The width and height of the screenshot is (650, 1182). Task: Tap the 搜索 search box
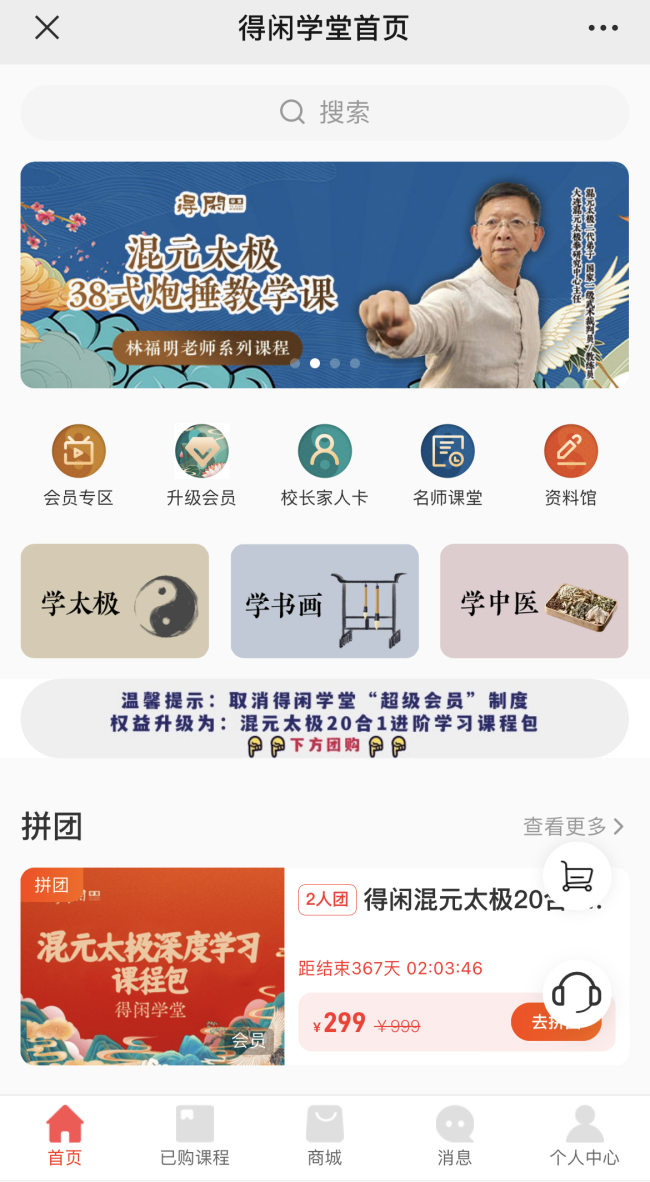click(324, 112)
